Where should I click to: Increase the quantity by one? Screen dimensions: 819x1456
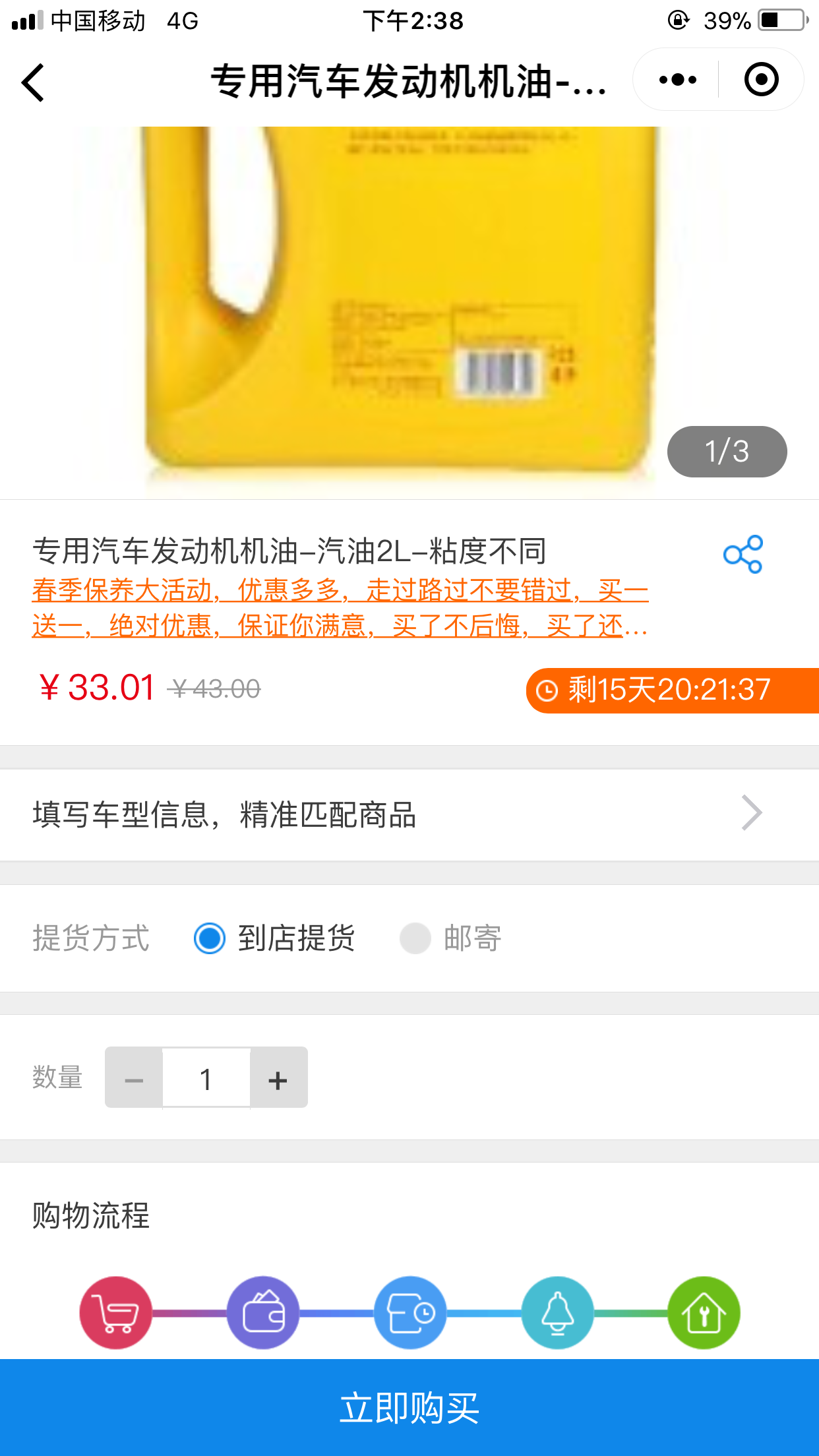click(278, 1079)
